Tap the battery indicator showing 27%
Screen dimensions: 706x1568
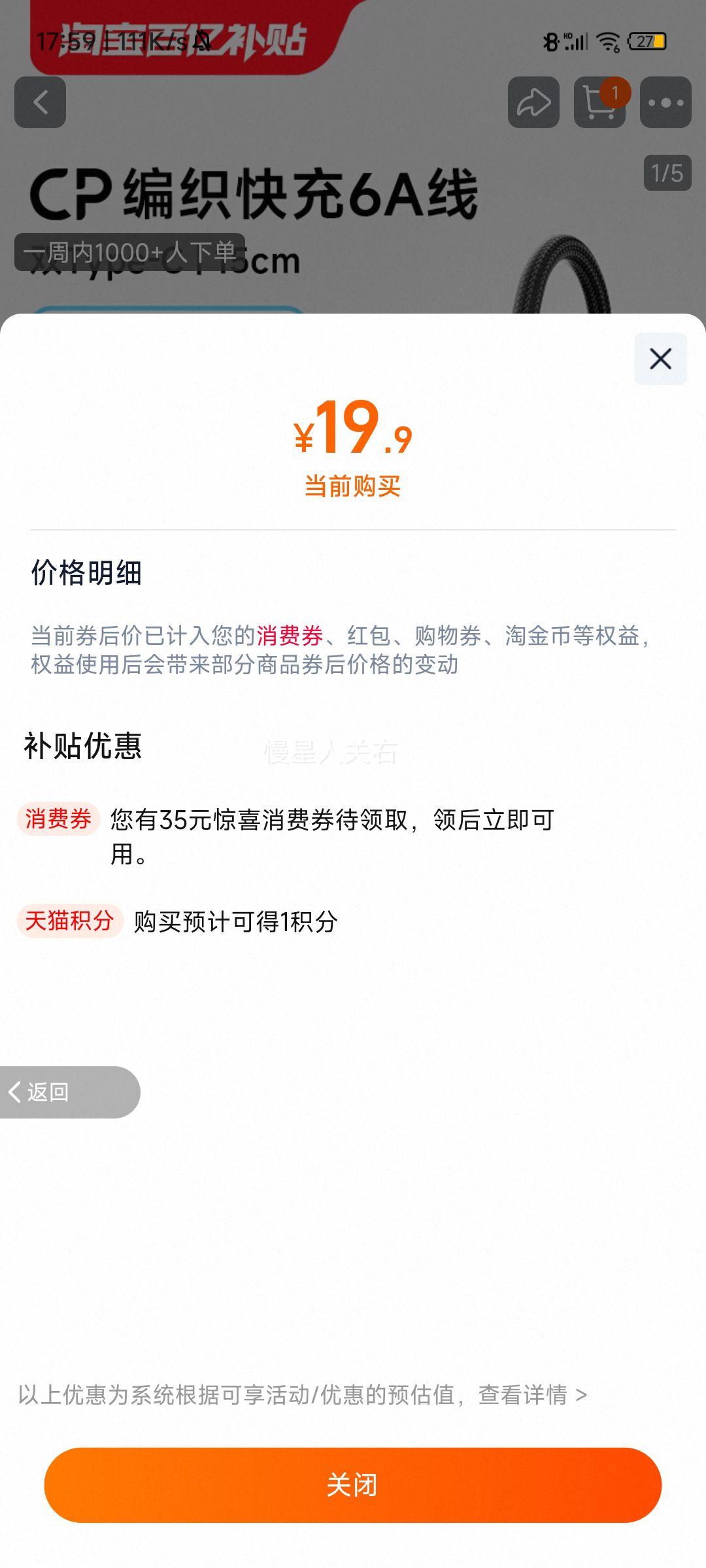647,40
